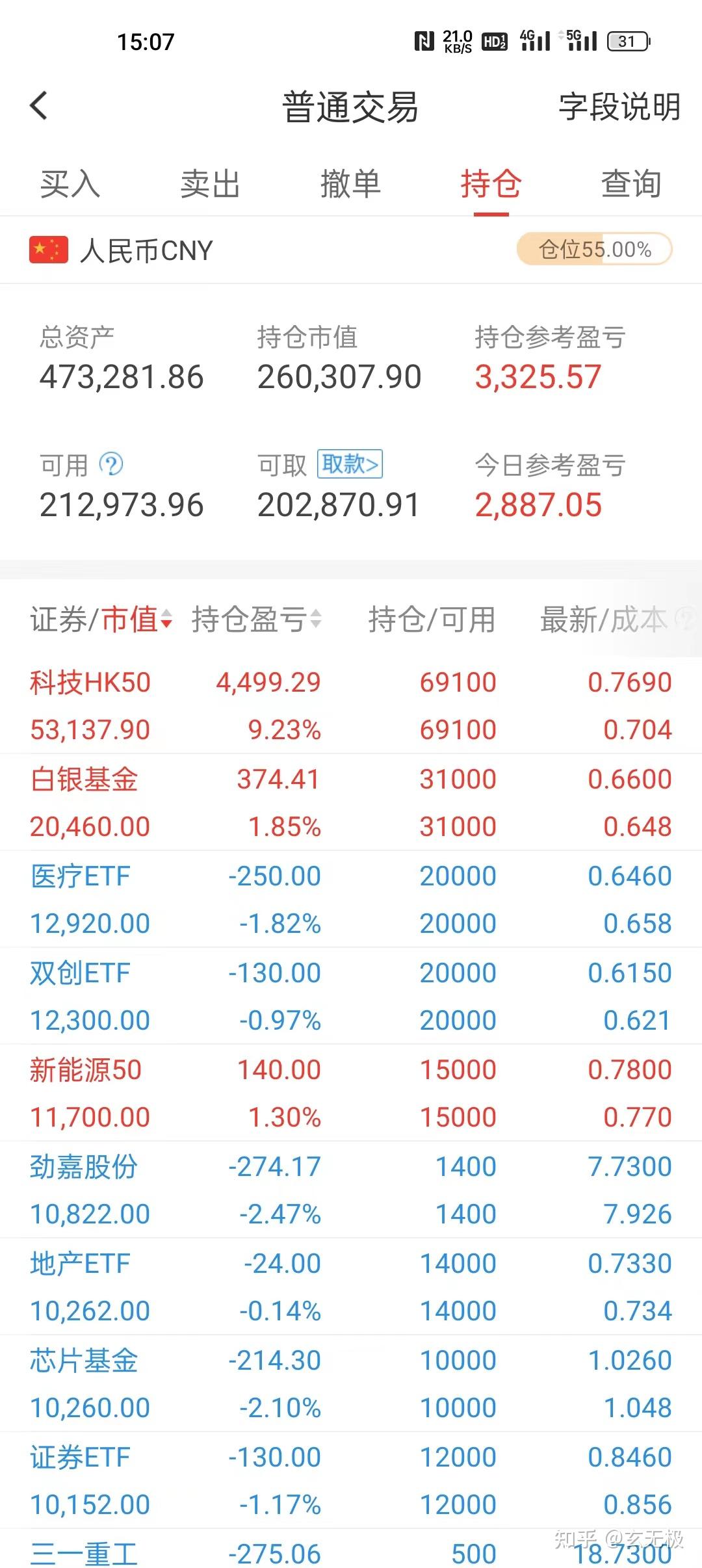This screenshot has height=1568, width=702.
Task: Tap the battery indicator in status bar
Action: pyautogui.click(x=627, y=40)
